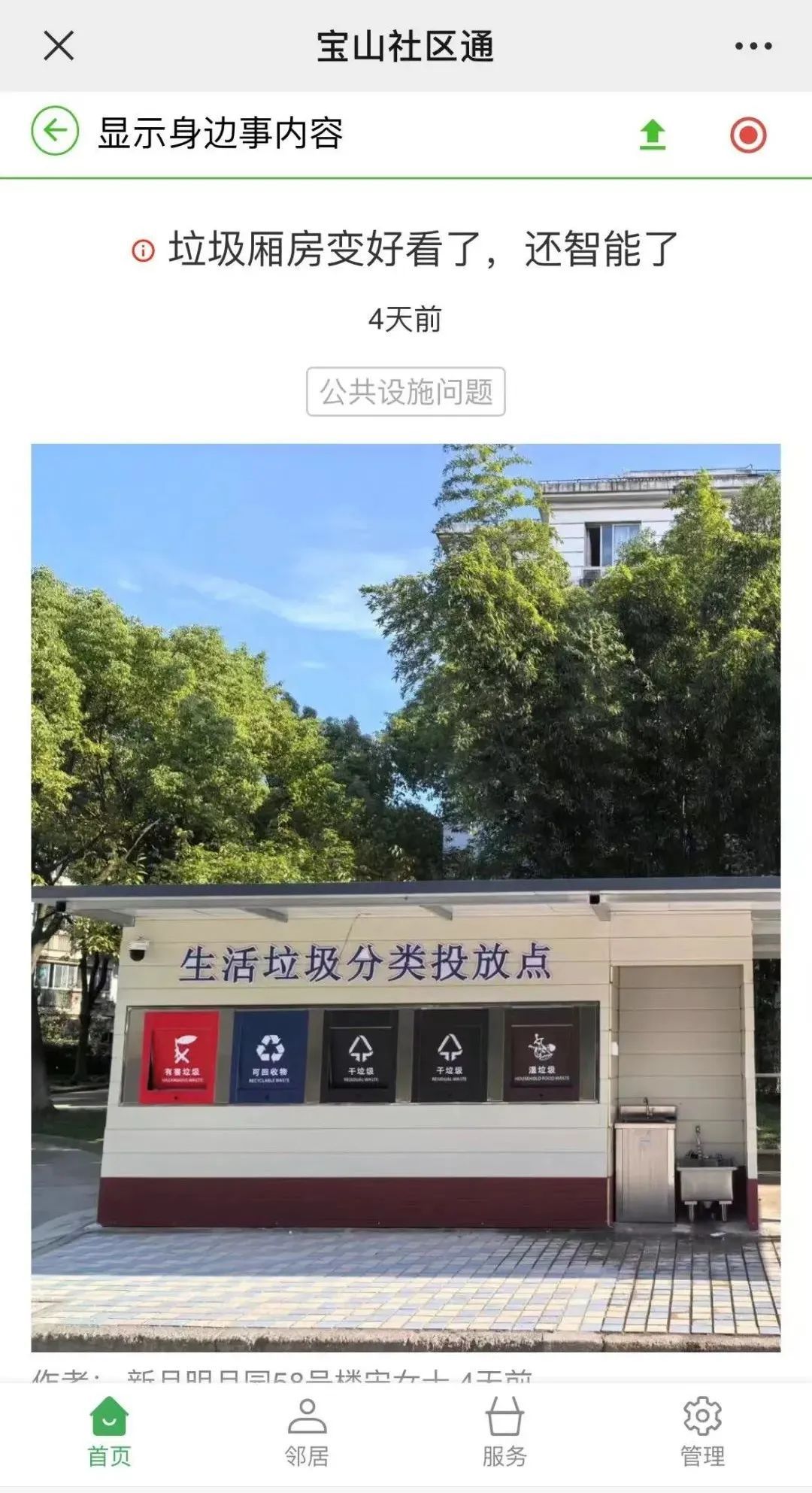This screenshot has height=1493, width=812.
Task: Tap the green upload arrow icon
Action: point(652,135)
